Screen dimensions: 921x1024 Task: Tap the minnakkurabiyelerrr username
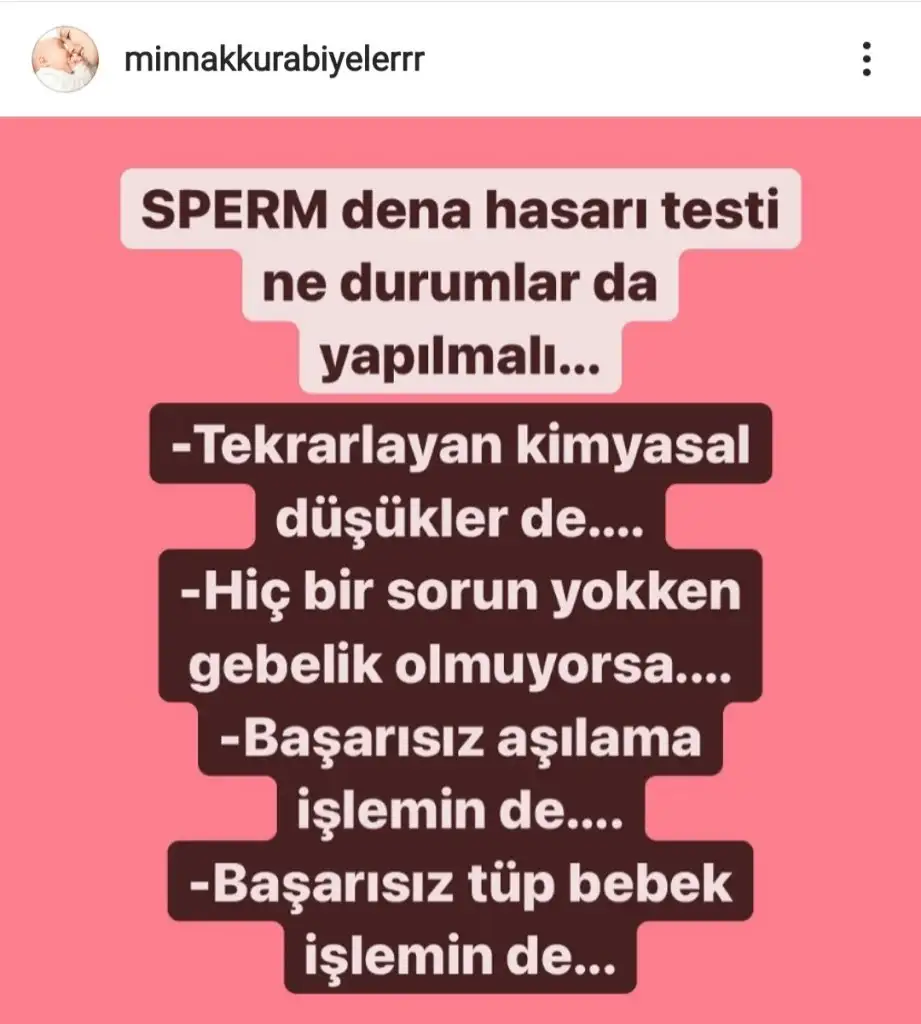[x=274, y=59]
